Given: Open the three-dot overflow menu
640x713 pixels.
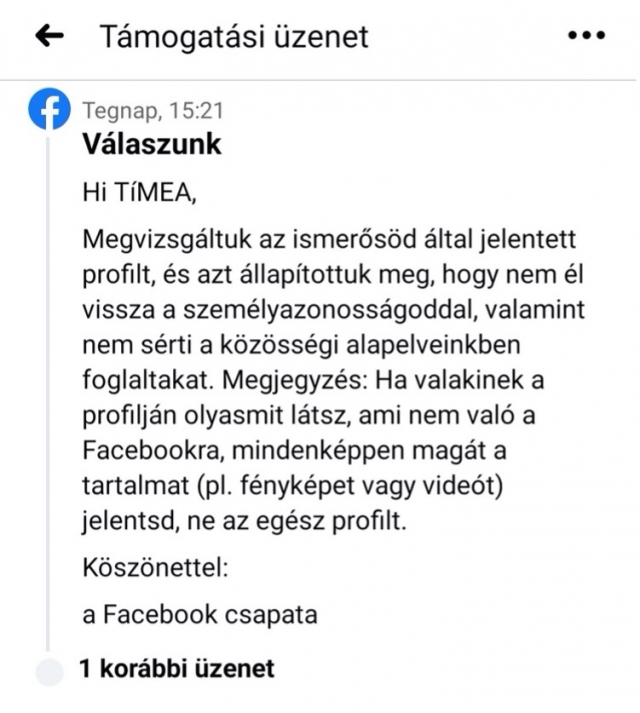Looking at the screenshot, I should [x=587, y=36].
